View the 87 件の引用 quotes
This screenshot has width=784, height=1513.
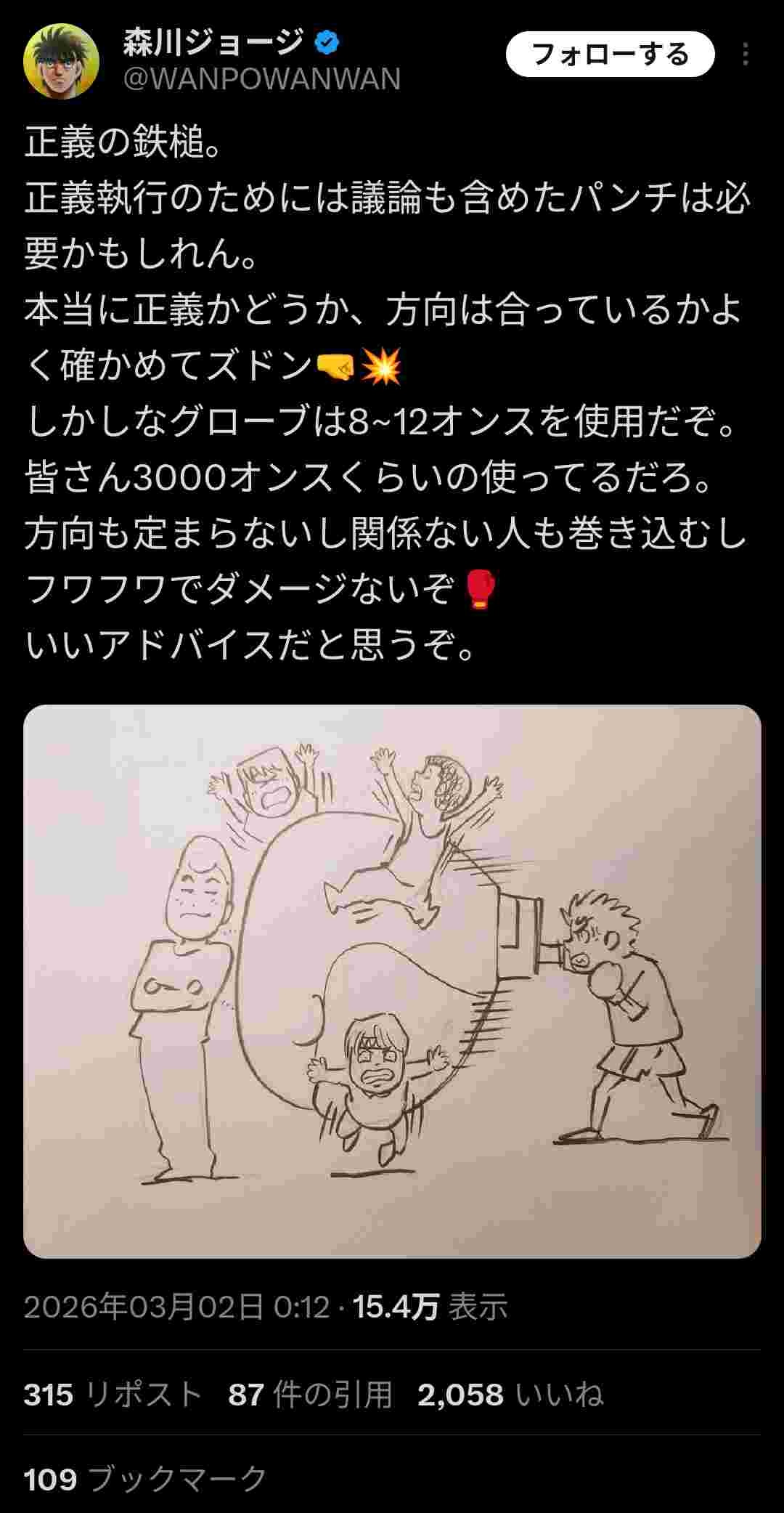pyautogui.click(x=310, y=1395)
